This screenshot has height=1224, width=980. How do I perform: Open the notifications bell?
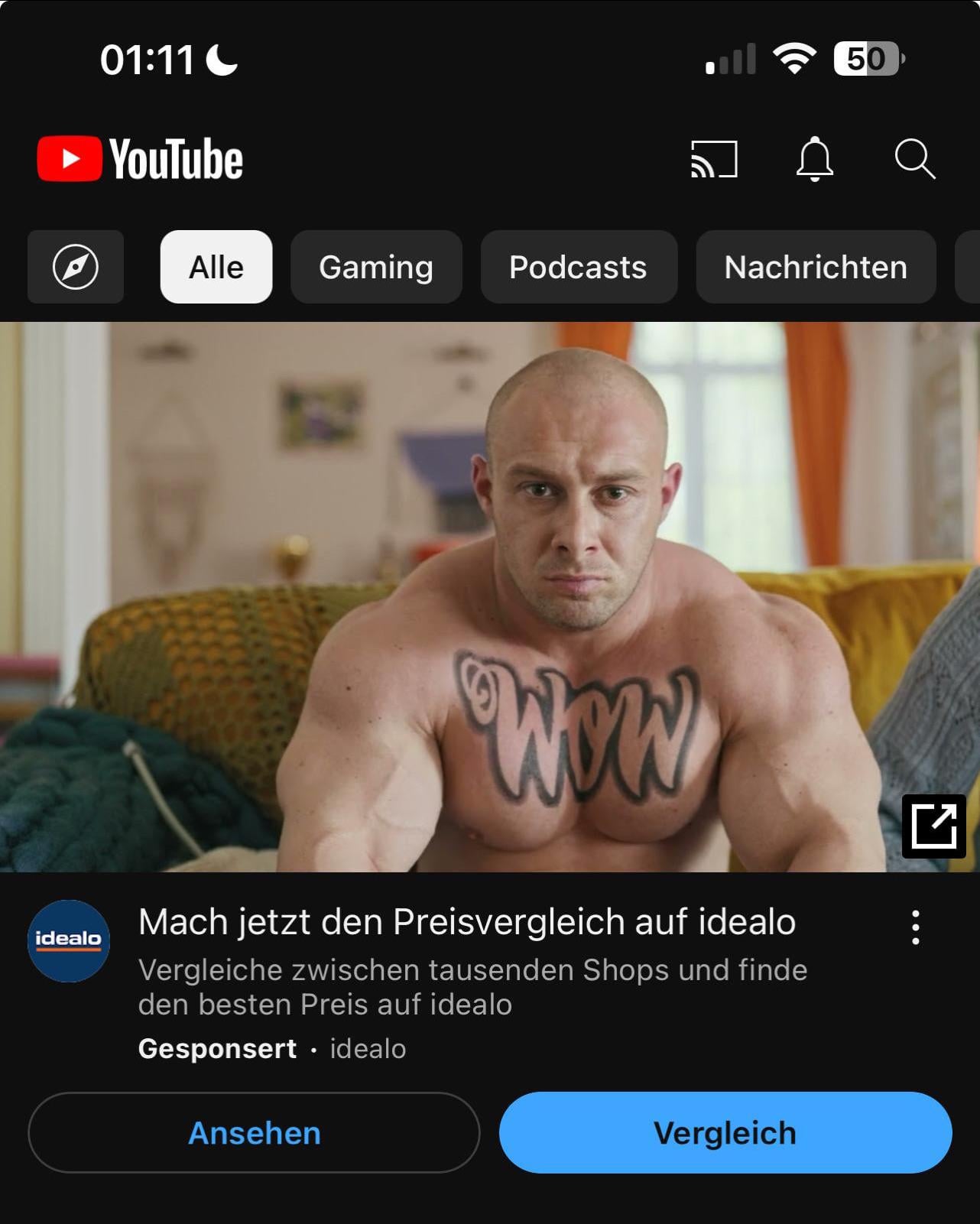(815, 159)
